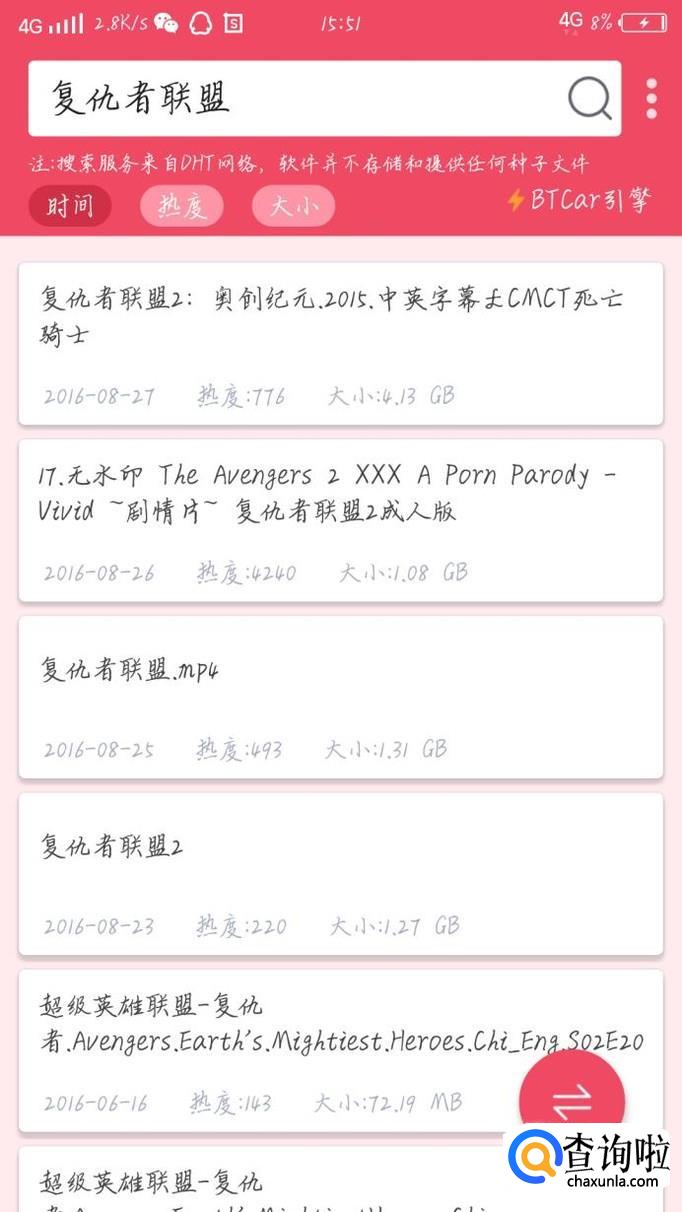
Task: Open the three-dot overflow menu
Action: [652, 98]
